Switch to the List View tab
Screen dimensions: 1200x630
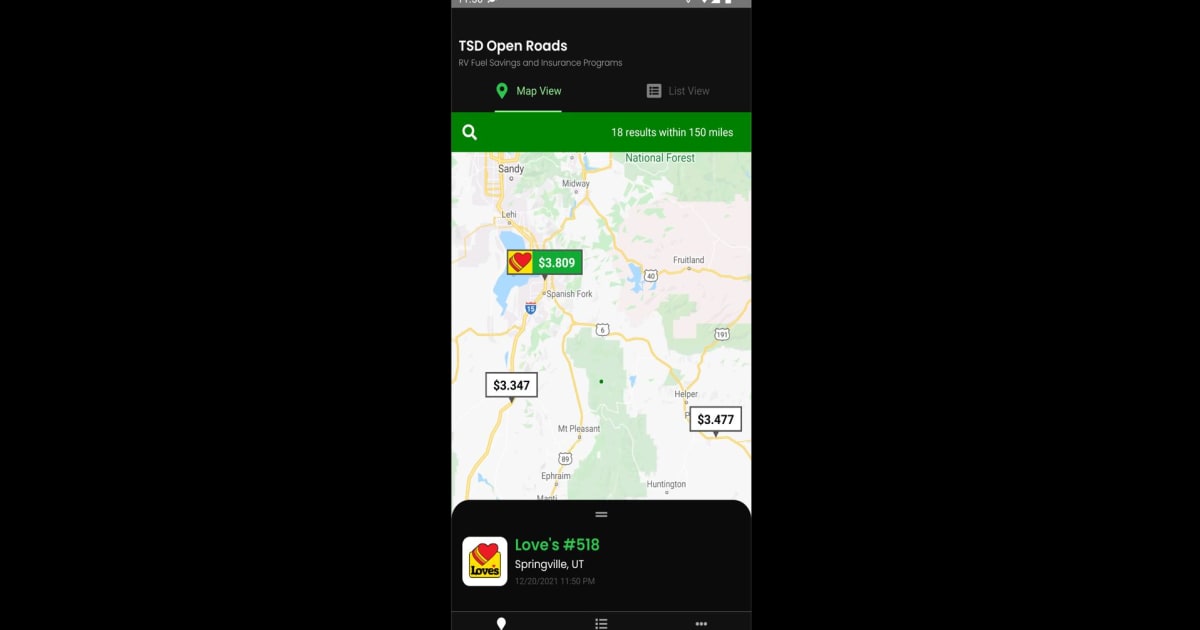click(x=677, y=91)
